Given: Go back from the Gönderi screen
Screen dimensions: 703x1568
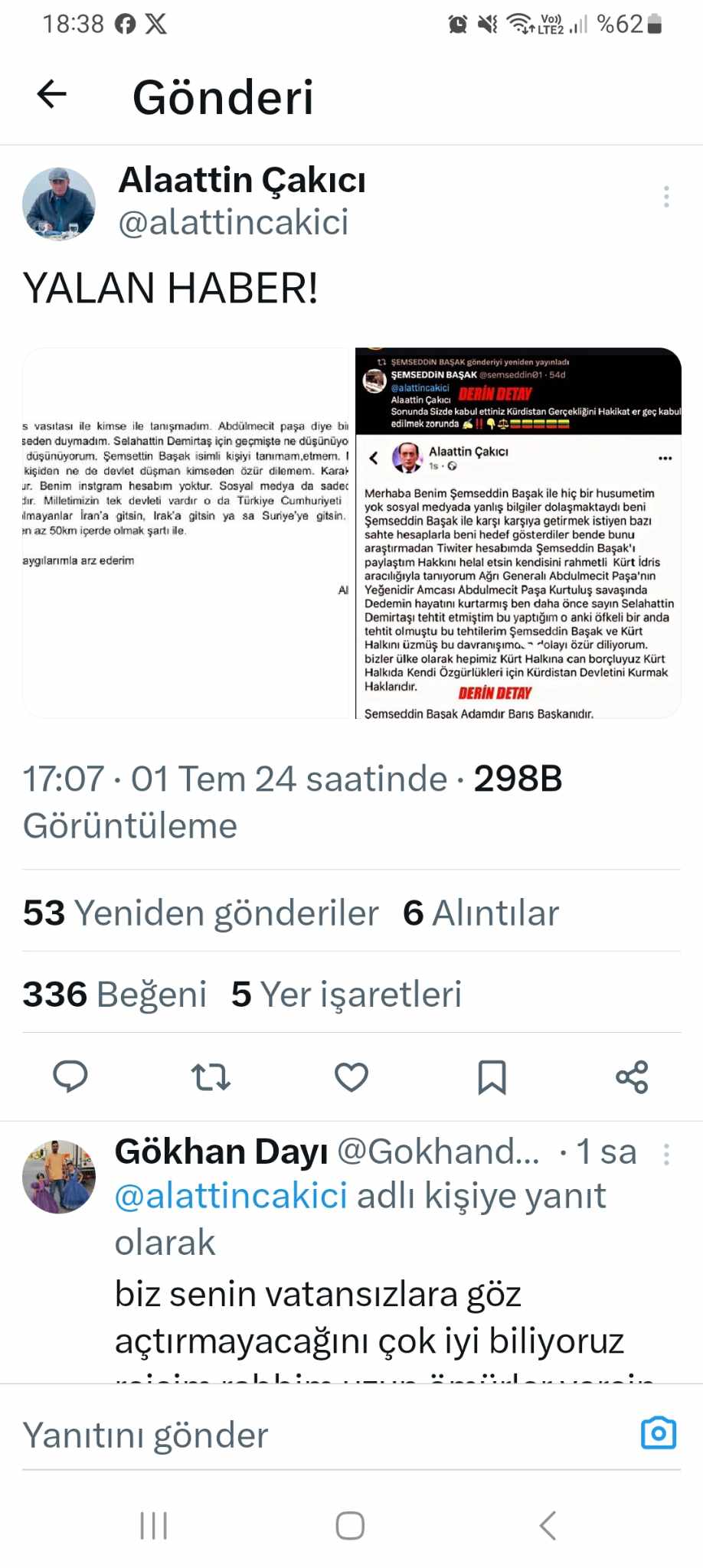Looking at the screenshot, I should click(52, 95).
